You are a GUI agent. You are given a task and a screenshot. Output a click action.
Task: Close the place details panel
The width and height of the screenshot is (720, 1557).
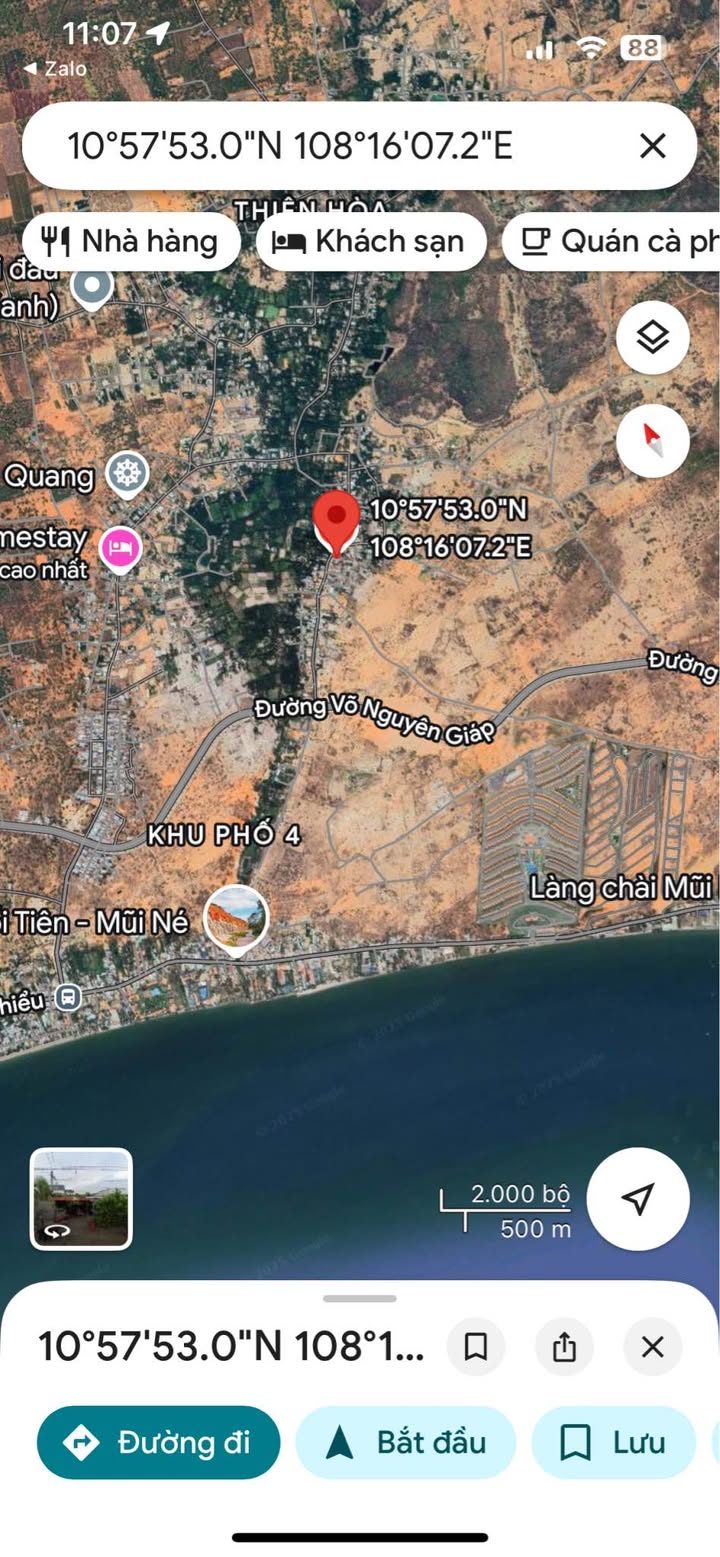point(652,1347)
